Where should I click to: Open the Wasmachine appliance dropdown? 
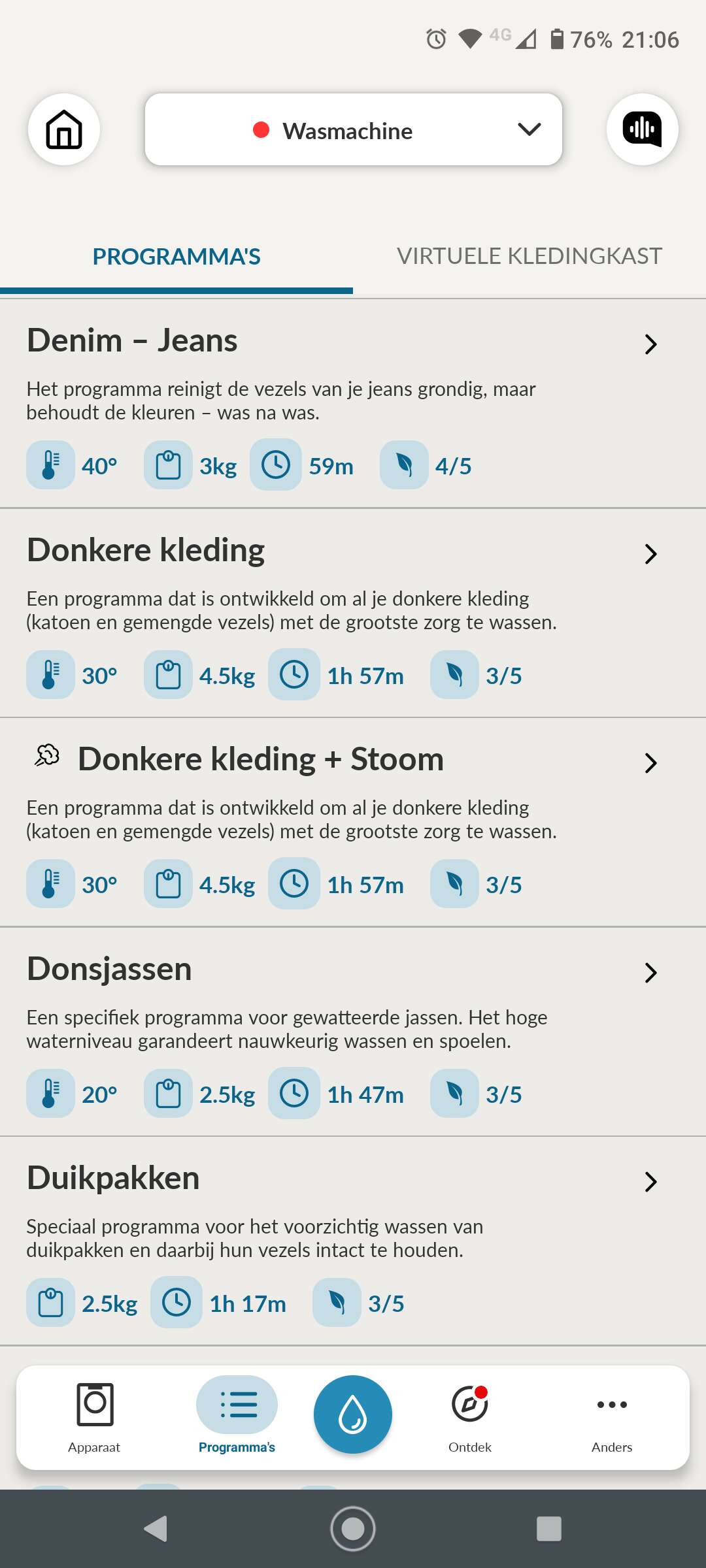354,129
